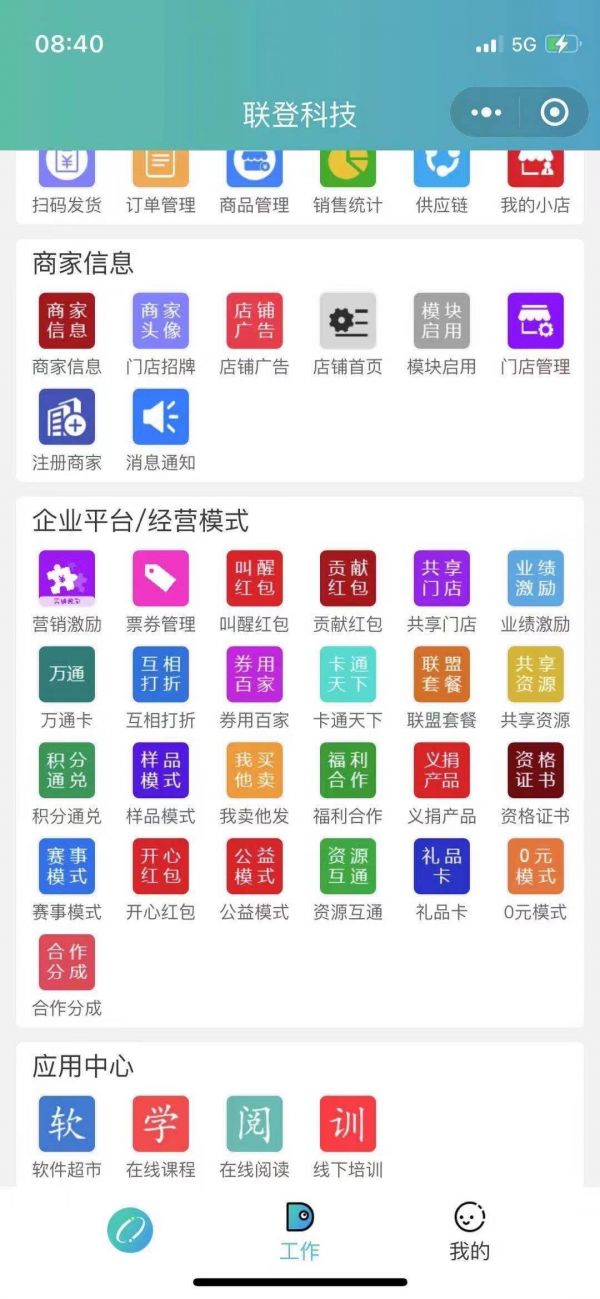Open the 礼品卡 module
Image resolution: width=600 pixels, height=1299 pixels.
(441, 880)
